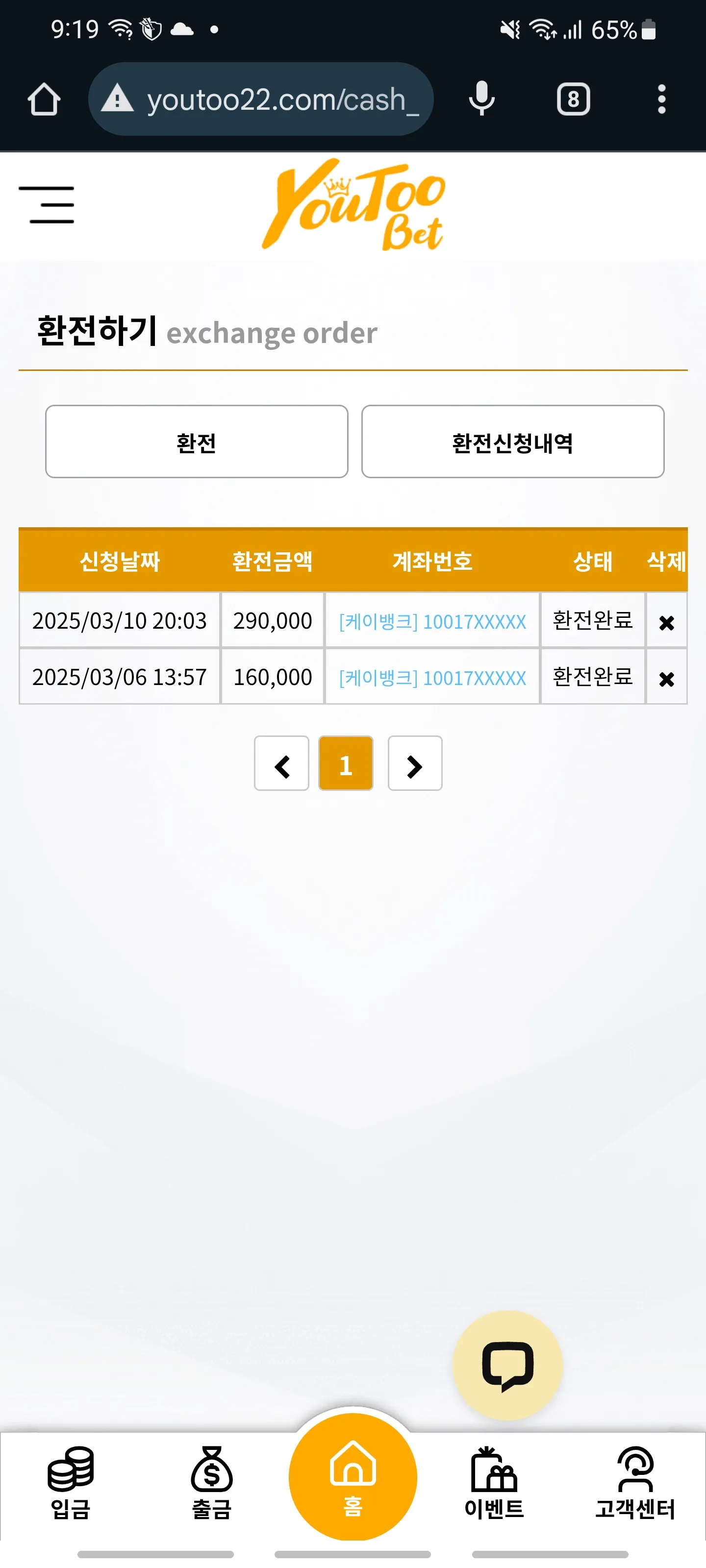Go to the next page arrow
The width and height of the screenshot is (706, 1568).
(415, 764)
